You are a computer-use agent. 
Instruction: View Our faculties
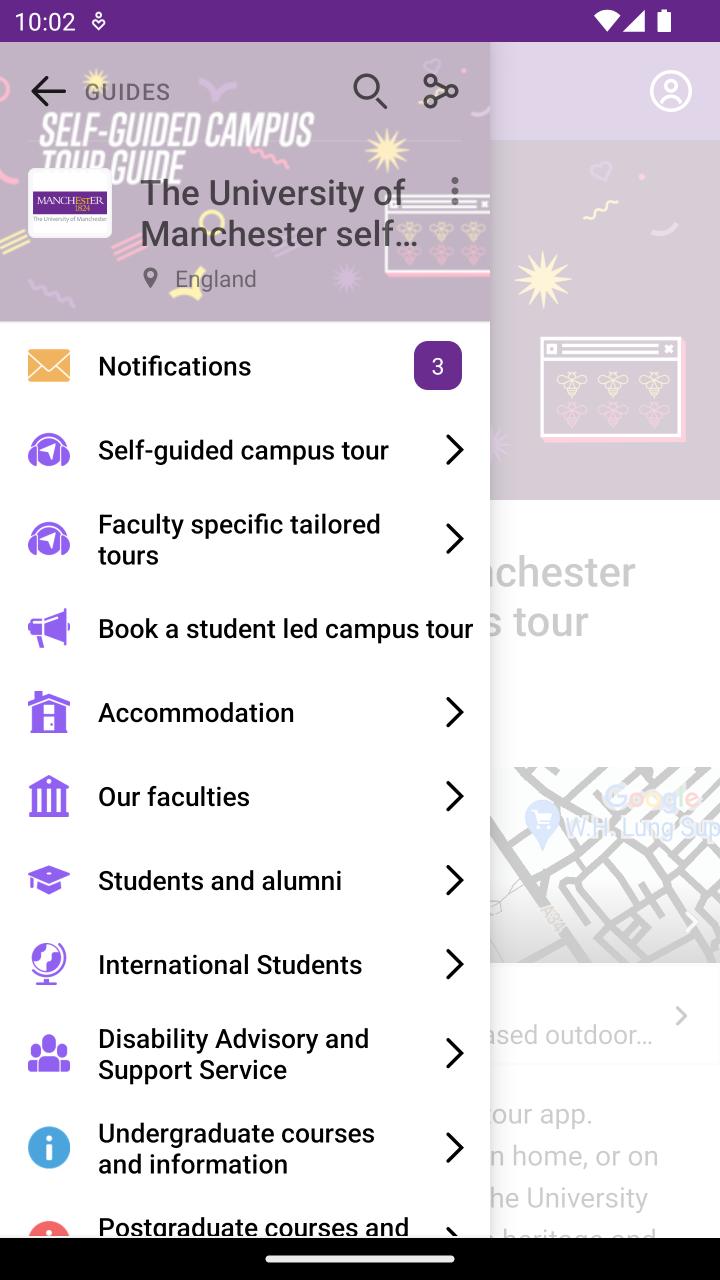[244, 796]
